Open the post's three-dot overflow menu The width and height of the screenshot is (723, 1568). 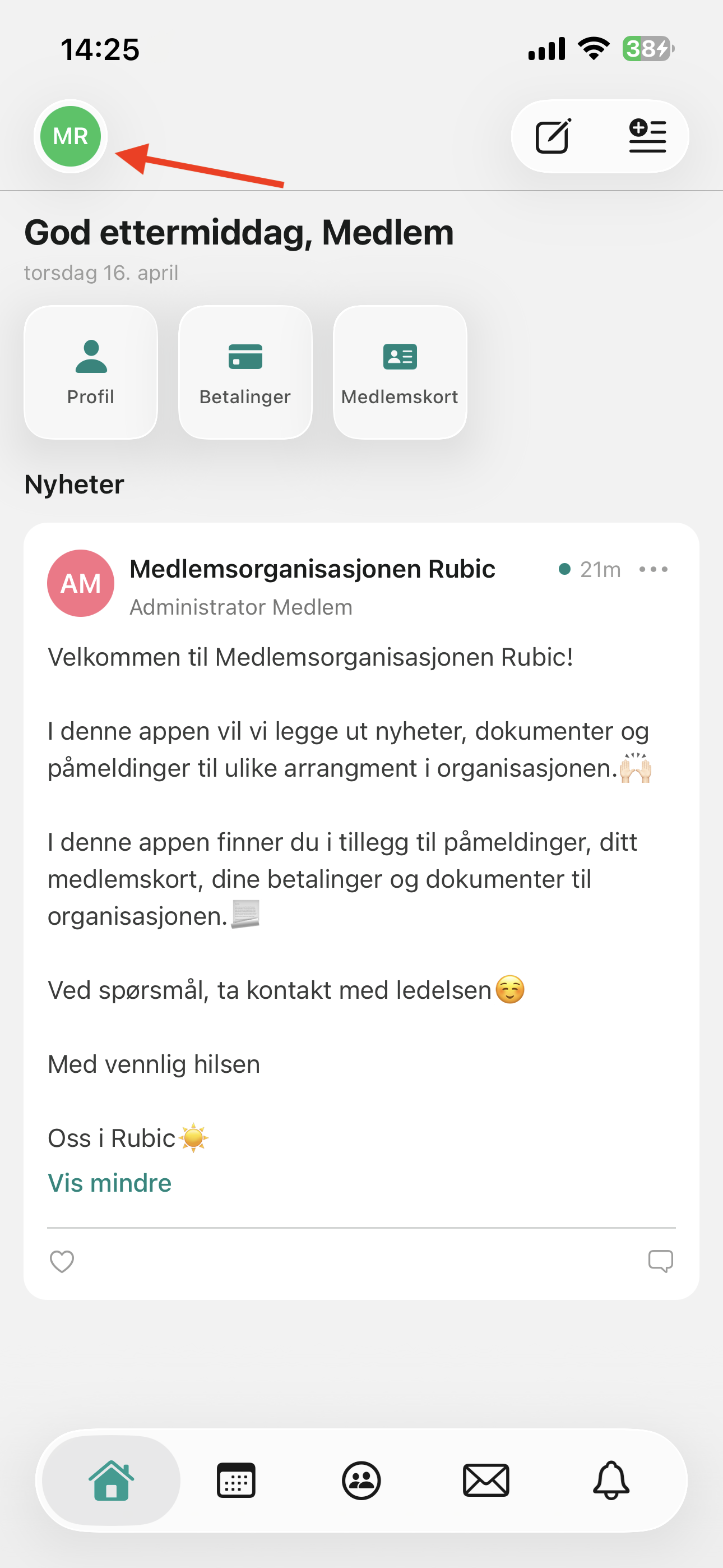pyautogui.click(x=653, y=570)
